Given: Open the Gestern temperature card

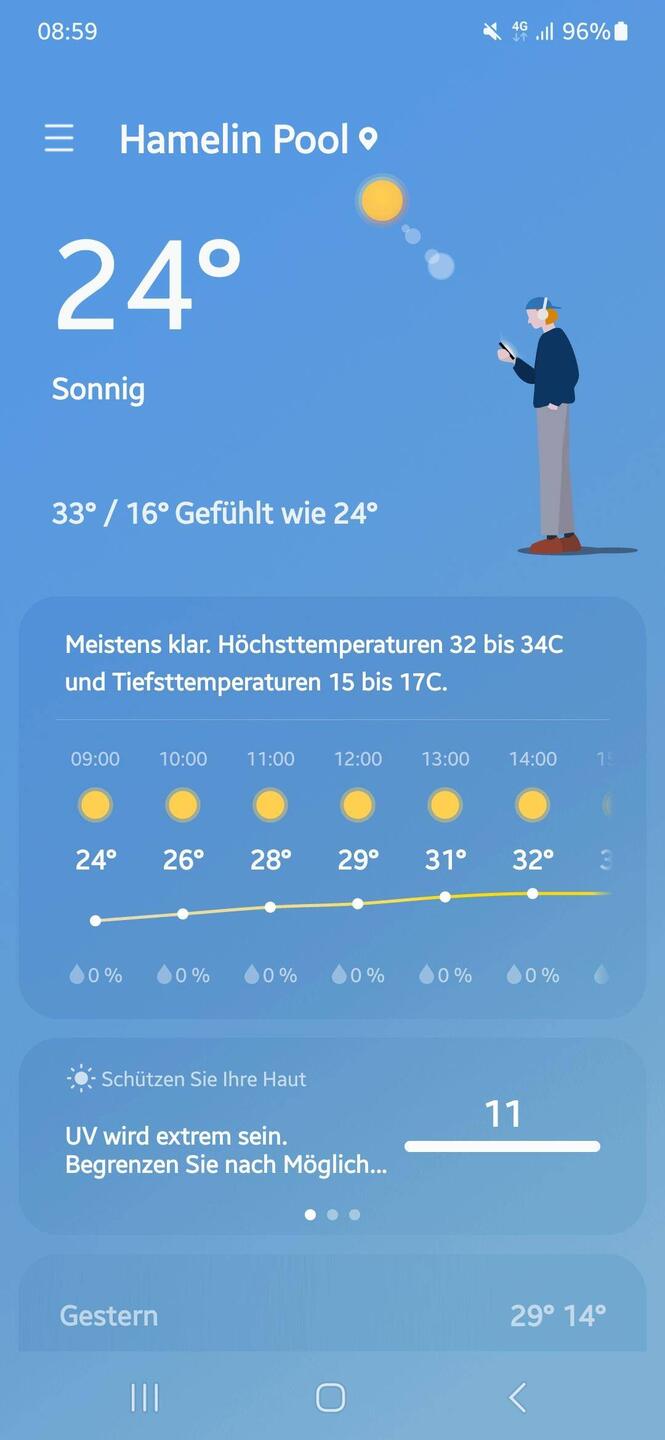Looking at the screenshot, I should coord(332,1314).
